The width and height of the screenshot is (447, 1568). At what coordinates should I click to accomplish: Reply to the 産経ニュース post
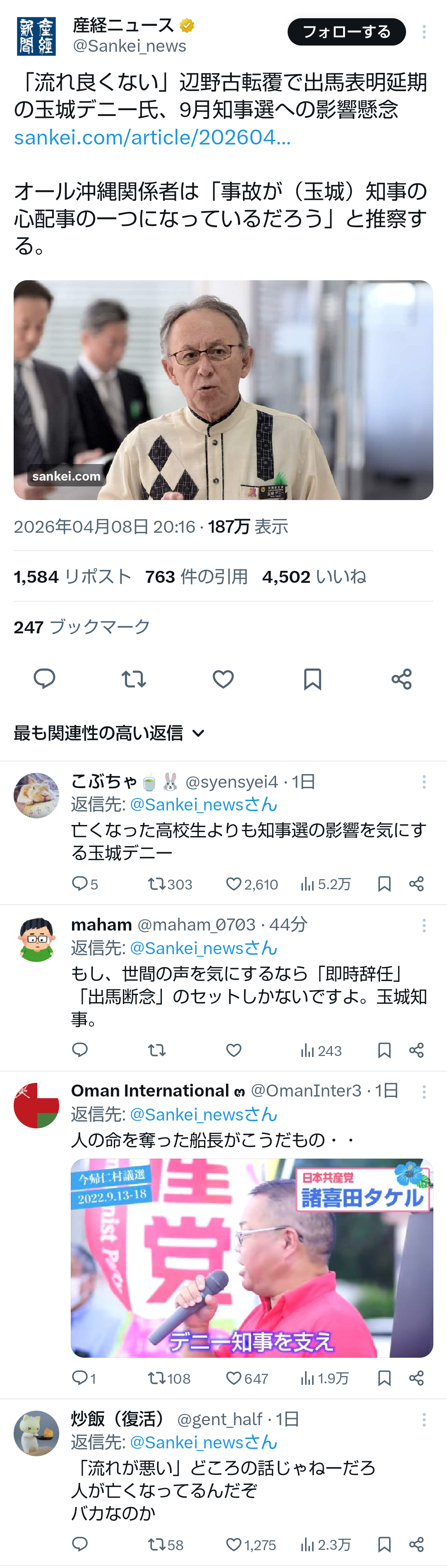[44, 678]
